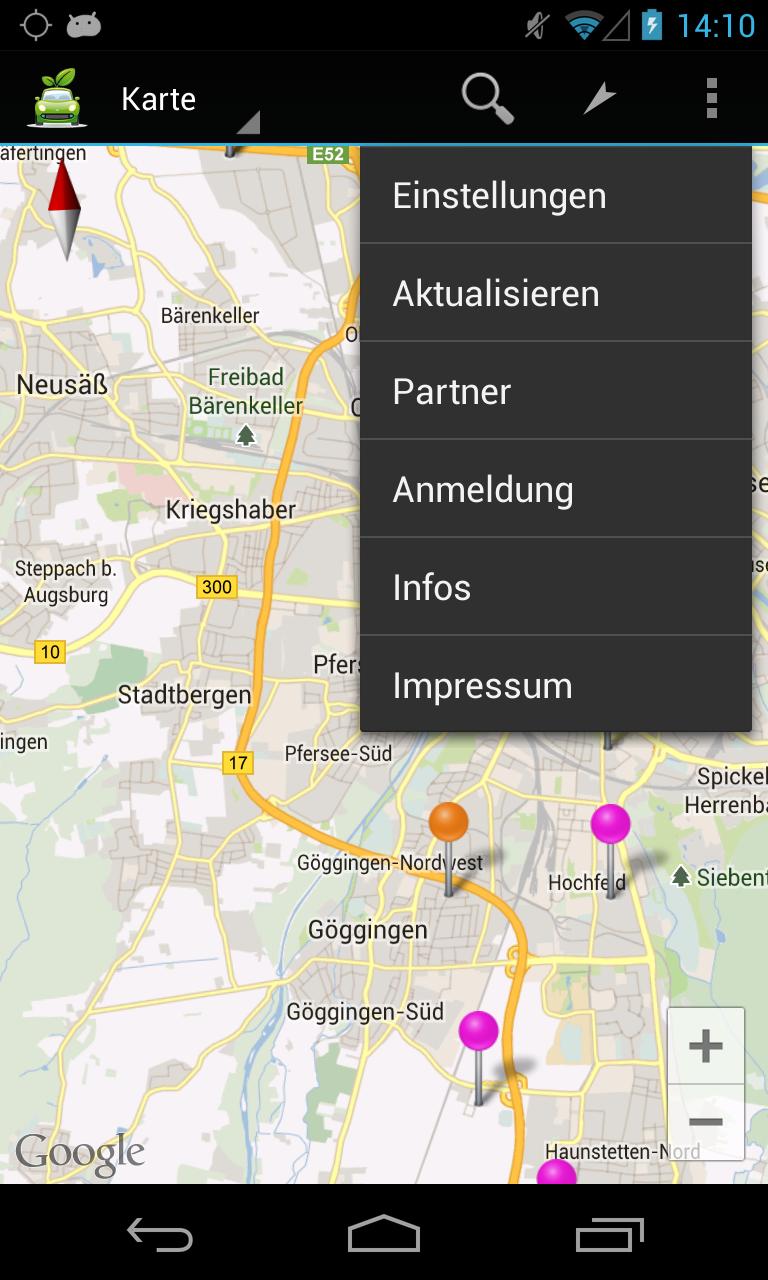Center map on my location arrow
Viewport: 768px width, 1280px height.
(x=600, y=99)
